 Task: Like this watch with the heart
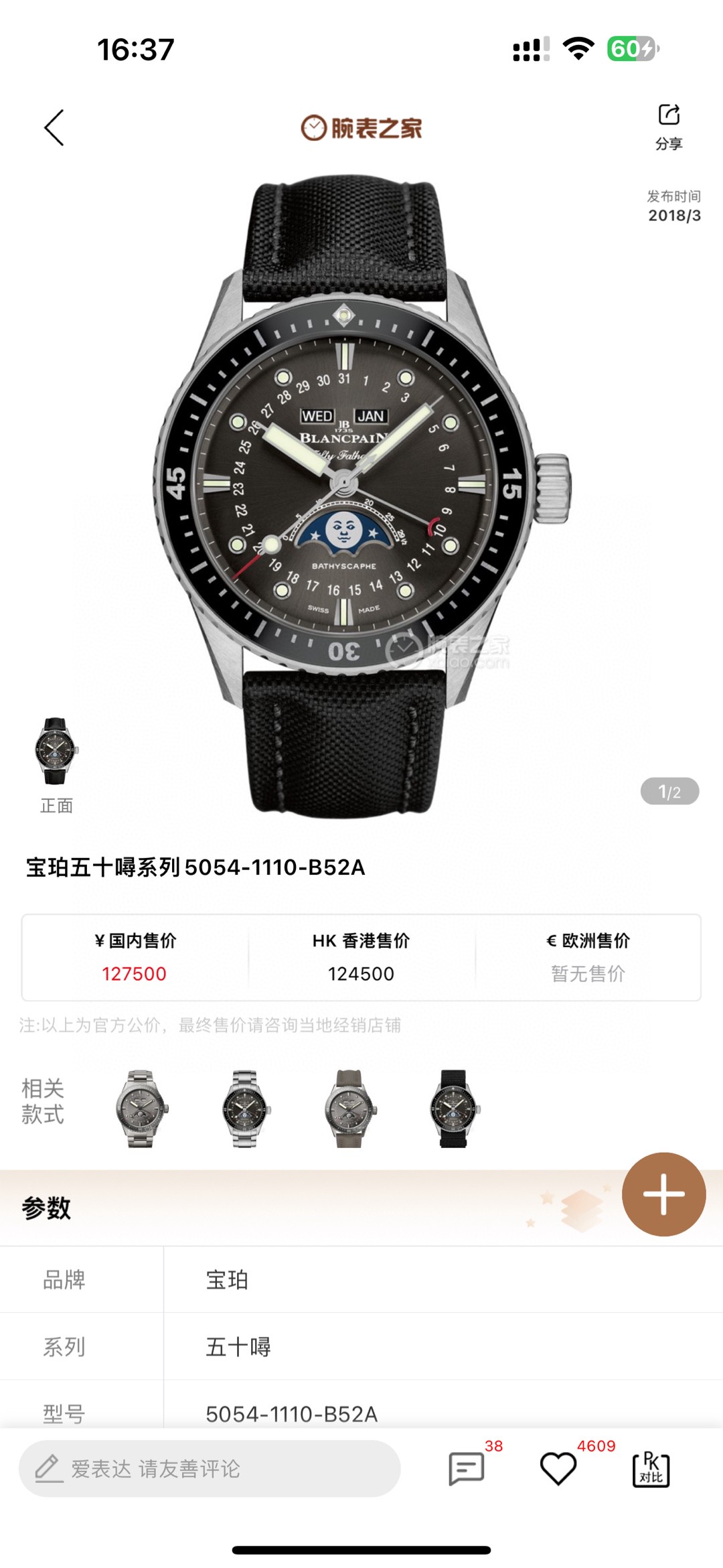click(x=558, y=1468)
